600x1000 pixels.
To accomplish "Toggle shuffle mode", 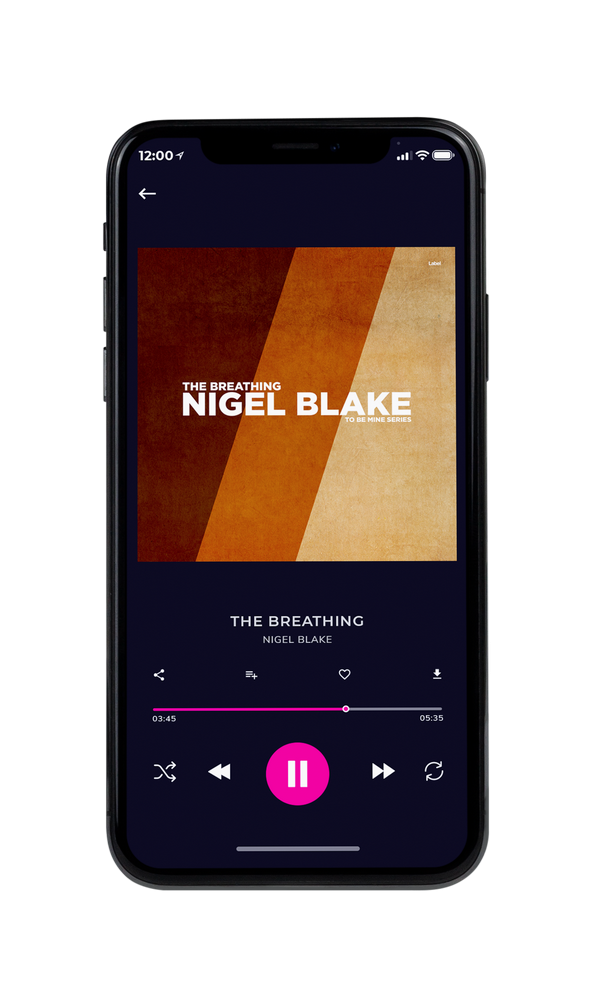I will point(165,772).
